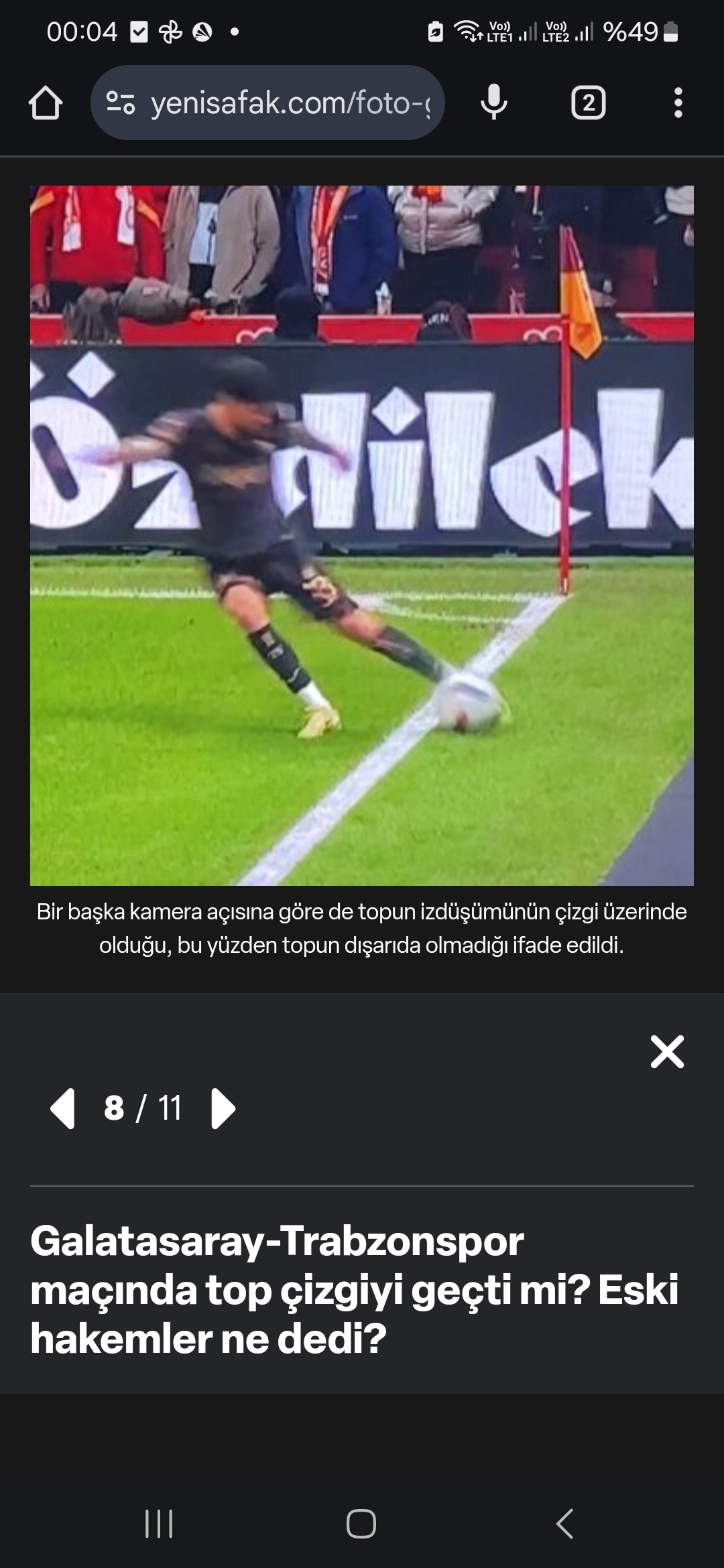Go to the browser home page
Image resolution: width=724 pixels, height=1568 pixels.
click(x=46, y=104)
